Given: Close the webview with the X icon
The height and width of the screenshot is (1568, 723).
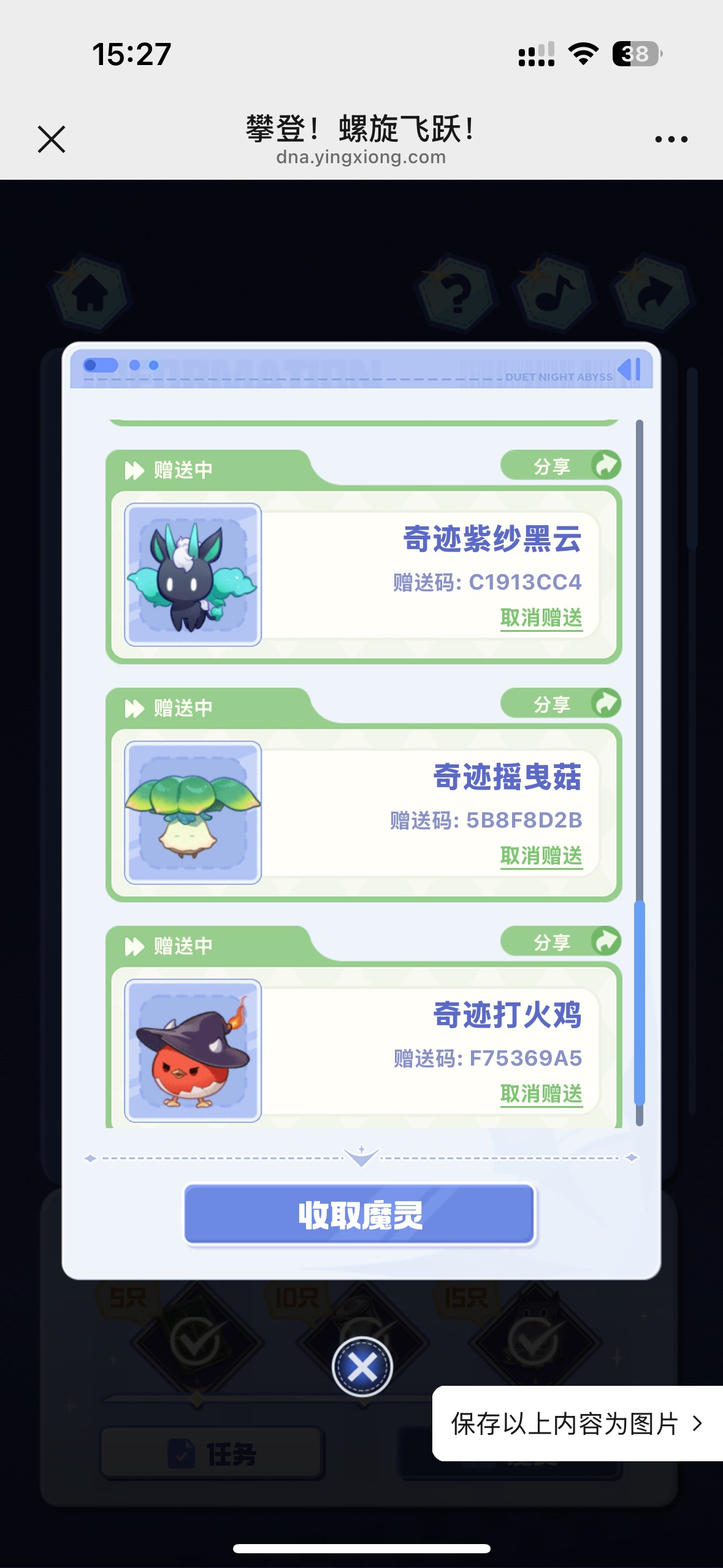Looking at the screenshot, I should click(52, 139).
